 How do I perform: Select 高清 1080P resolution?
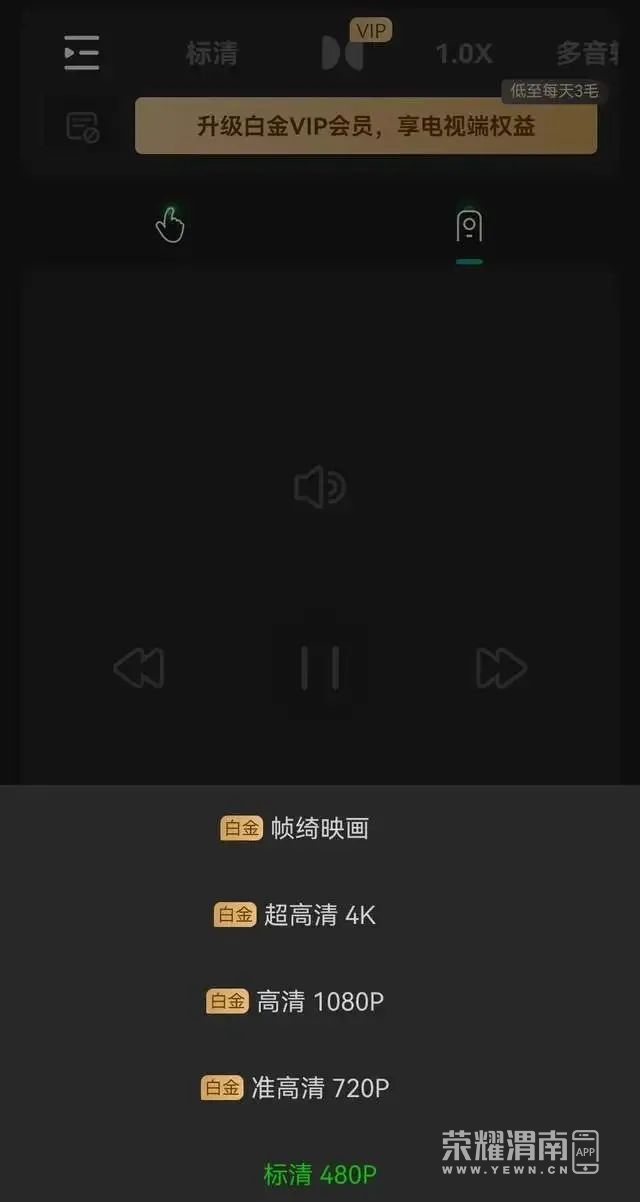click(x=296, y=1001)
